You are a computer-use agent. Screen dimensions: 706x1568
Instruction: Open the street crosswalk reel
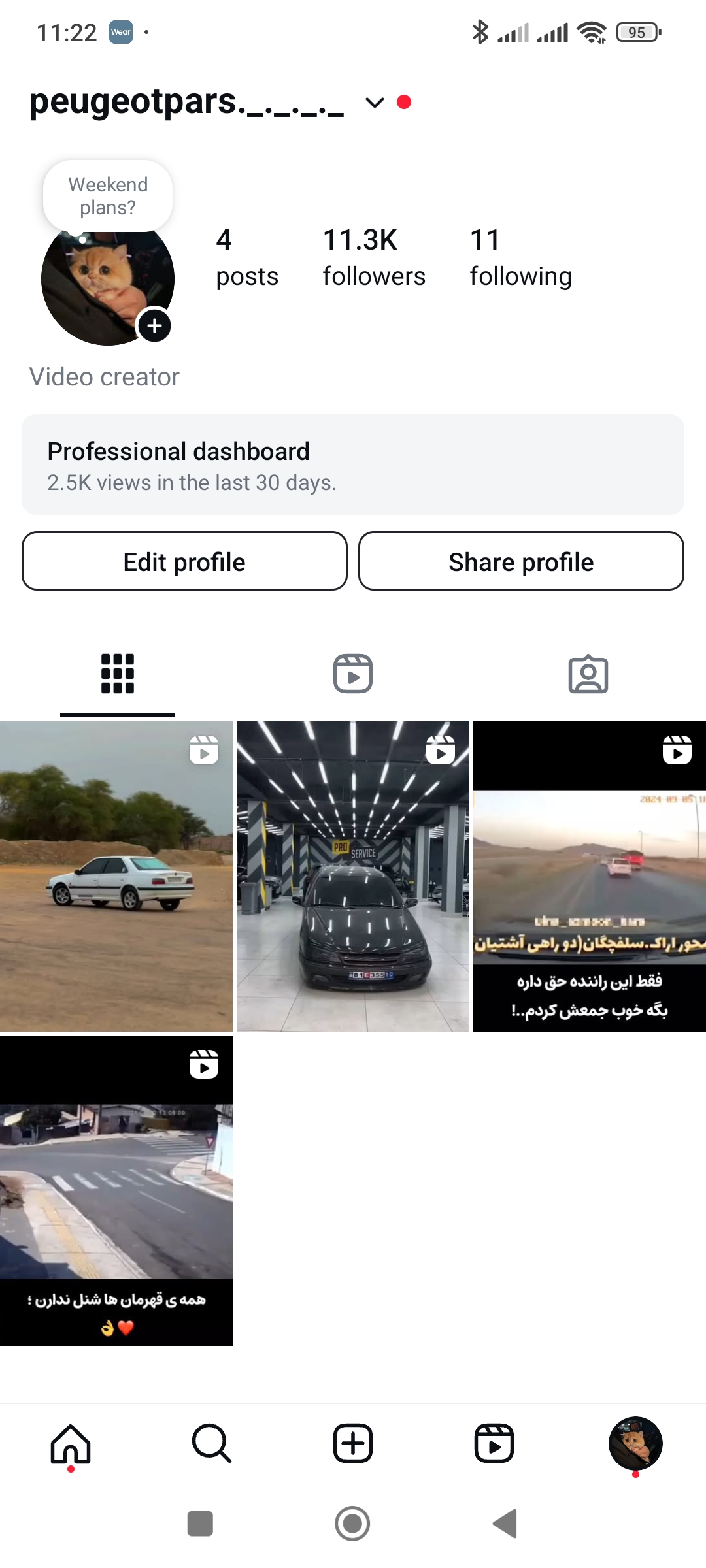(x=116, y=1190)
